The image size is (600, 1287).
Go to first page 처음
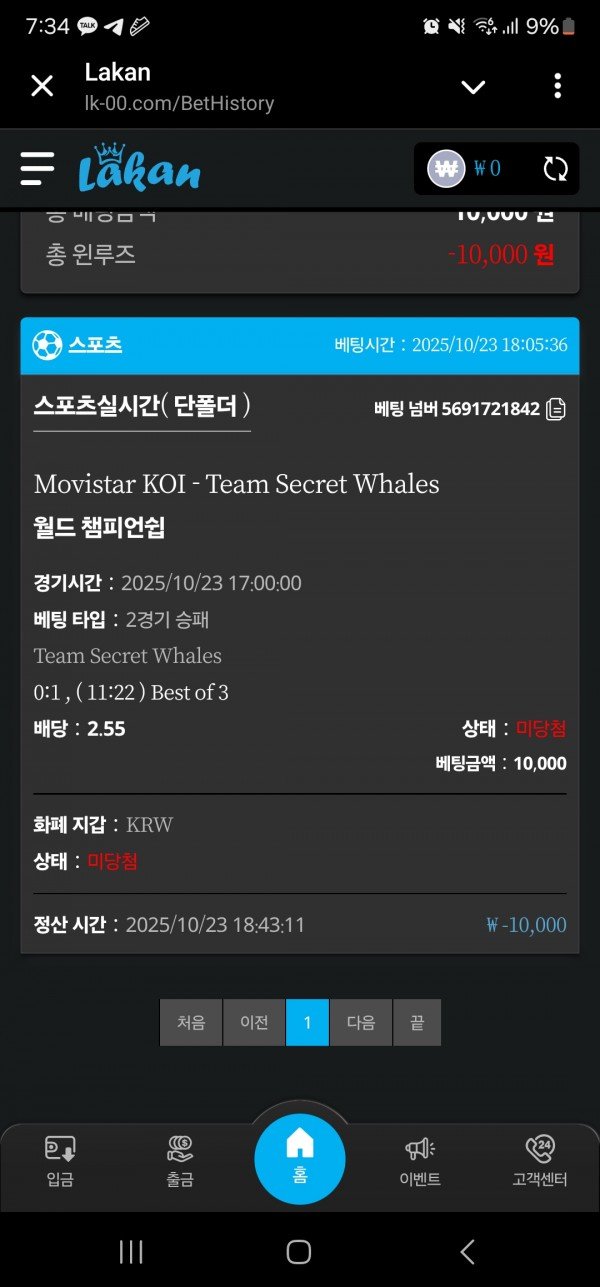[191, 1022]
